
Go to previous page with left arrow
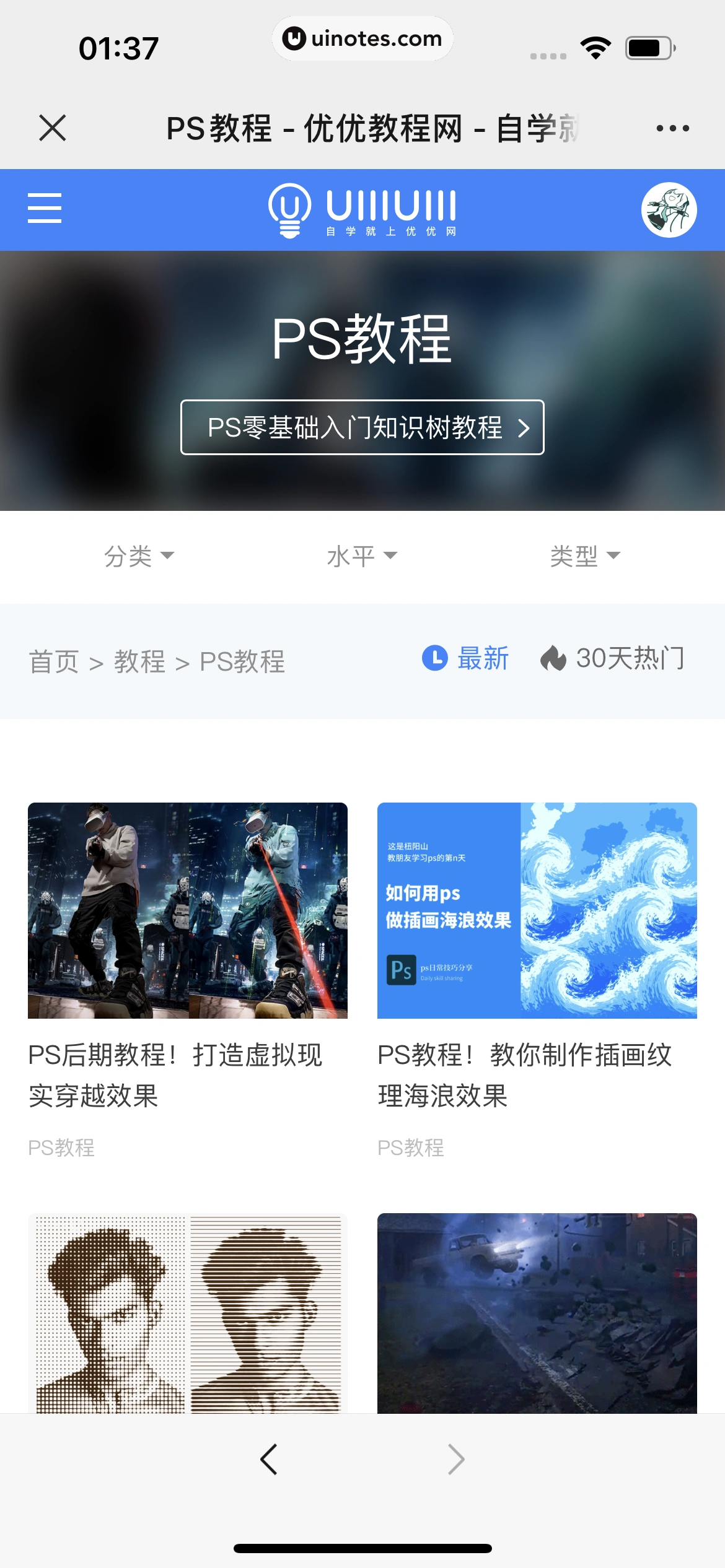(x=269, y=1458)
